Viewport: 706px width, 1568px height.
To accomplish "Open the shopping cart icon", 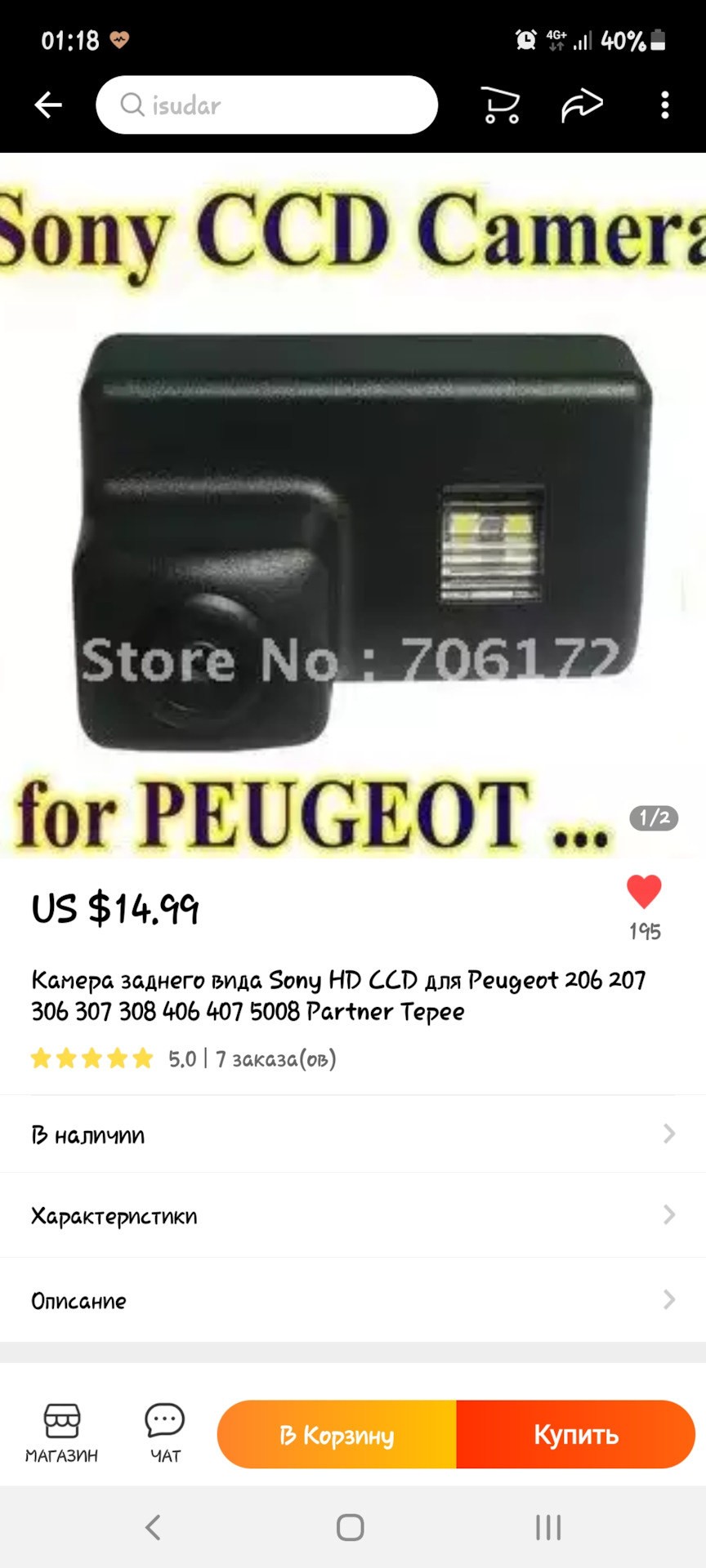I will click(x=501, y=105).
